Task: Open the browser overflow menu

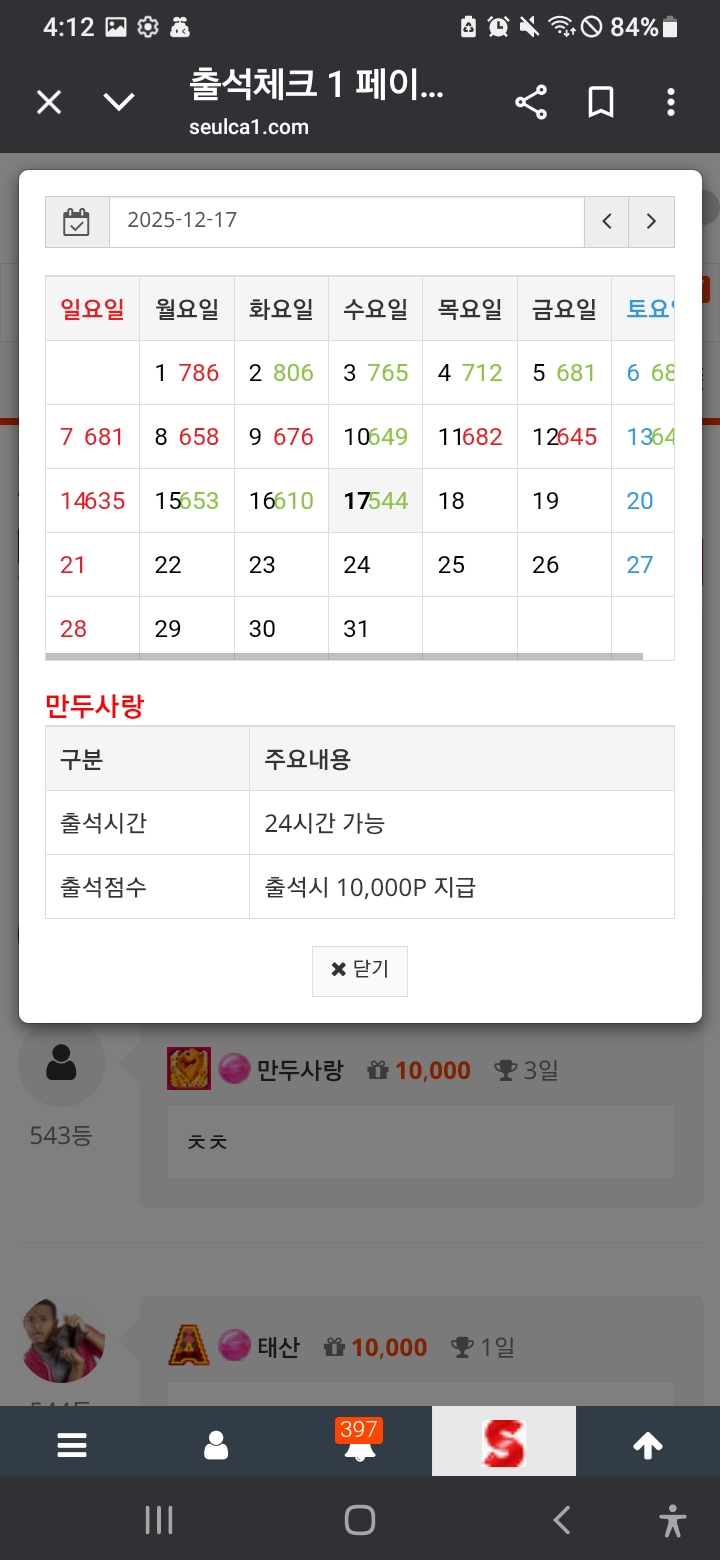Action: tap(670, 102)
